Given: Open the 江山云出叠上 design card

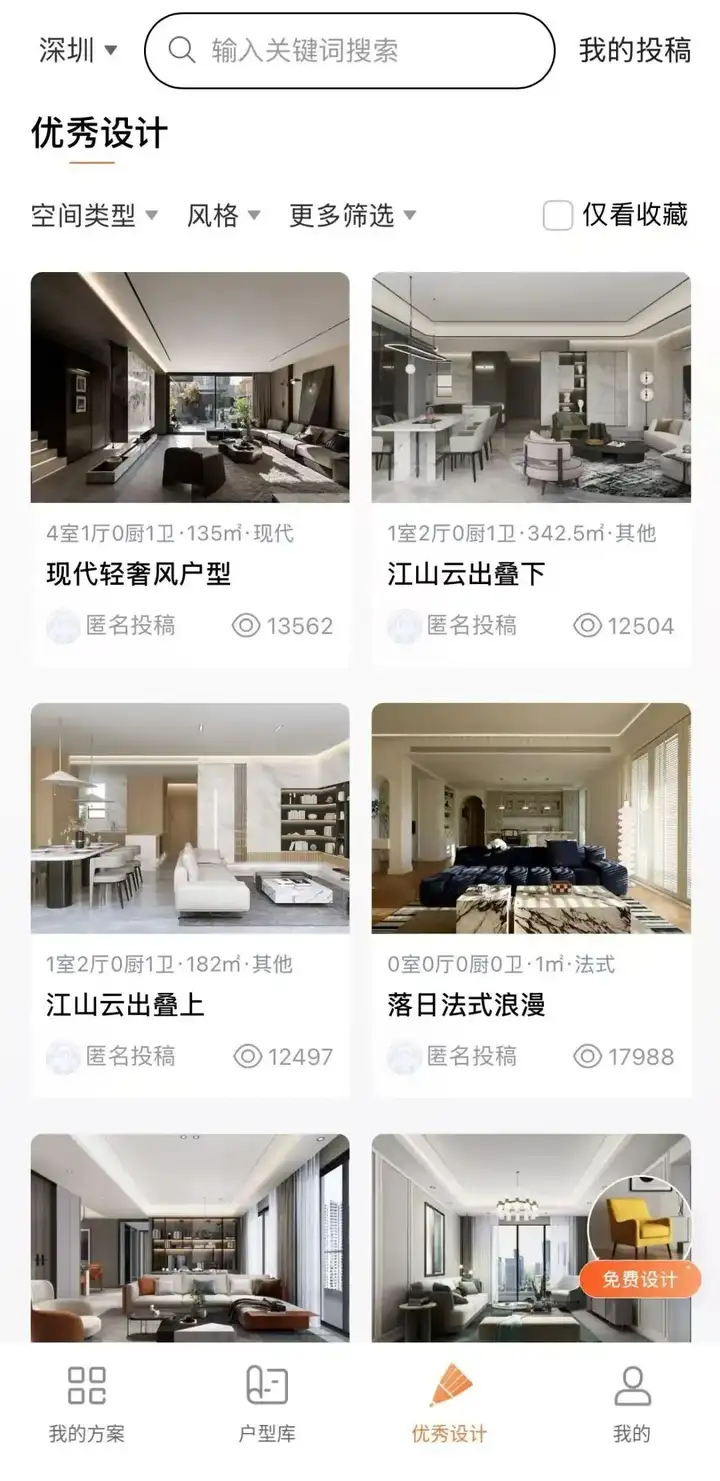Looking at the screenshot, I should click(190, 898).
